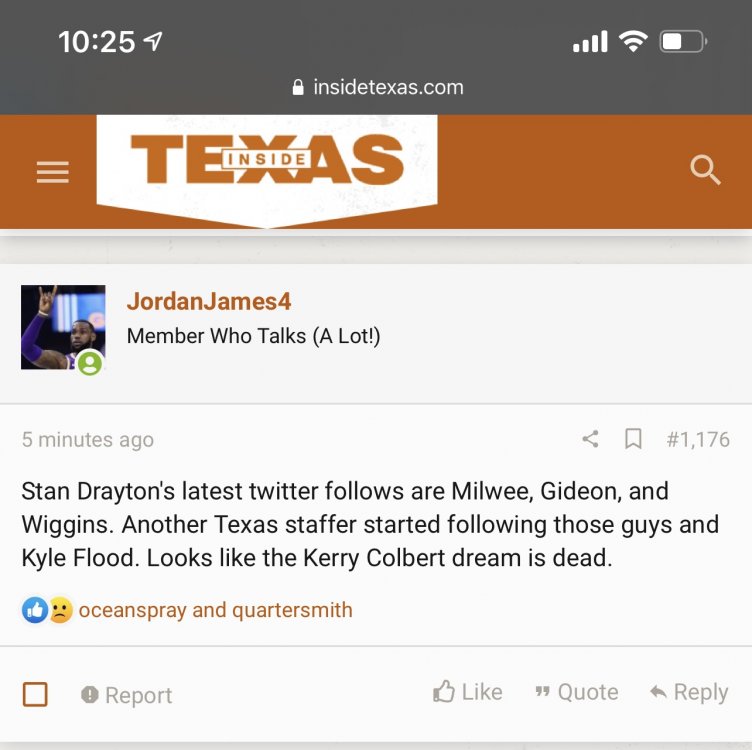The image size is (752, 750).
Task: See reactions from oceanspray and quartersmith
Action: [215, 610]
